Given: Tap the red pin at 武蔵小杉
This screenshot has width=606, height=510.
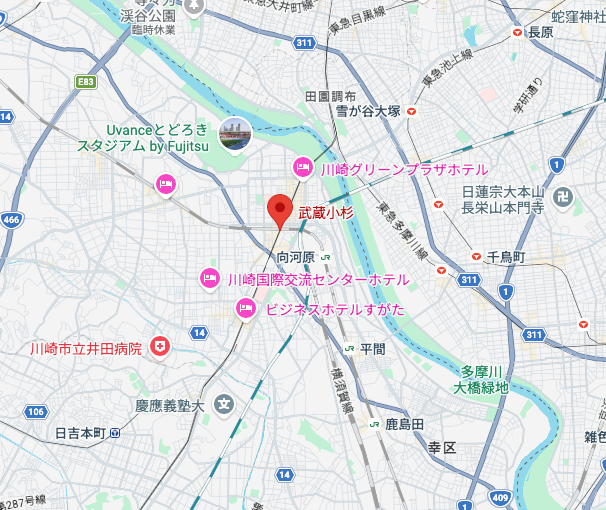Looking at the screenshot, I should coord(281,208).
